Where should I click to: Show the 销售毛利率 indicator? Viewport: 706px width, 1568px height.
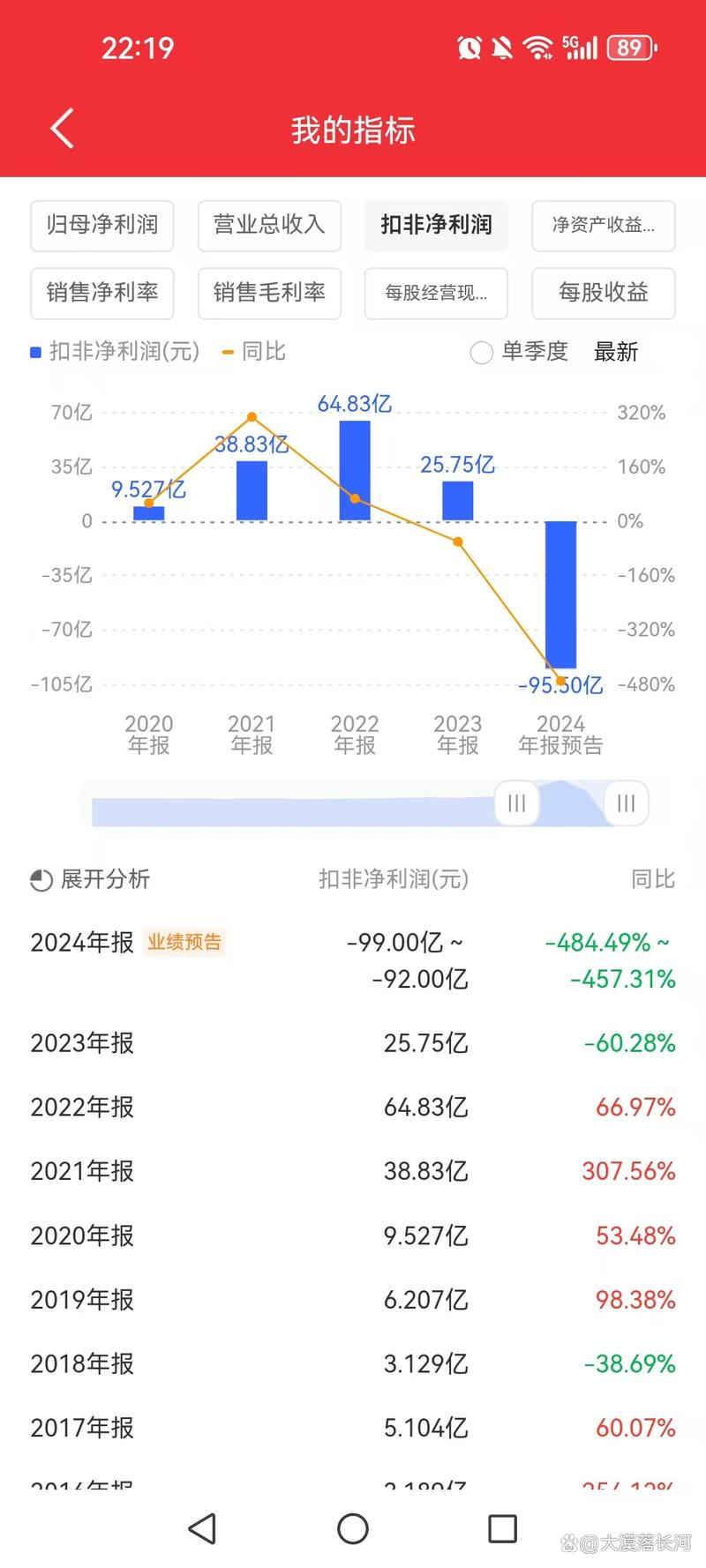[x=269, y=293]
